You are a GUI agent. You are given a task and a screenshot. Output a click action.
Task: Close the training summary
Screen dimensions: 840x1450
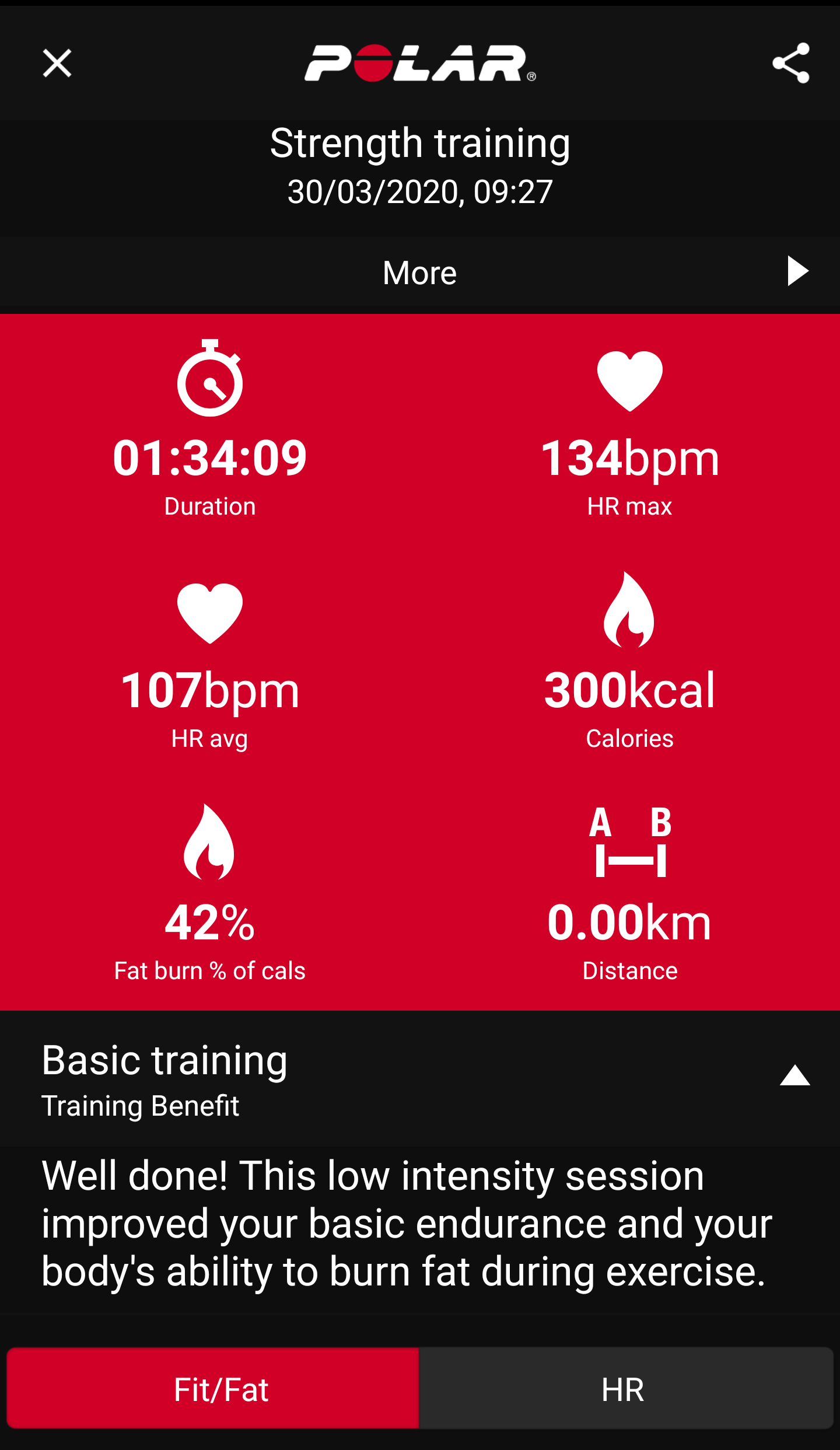(x=57, y=63)
